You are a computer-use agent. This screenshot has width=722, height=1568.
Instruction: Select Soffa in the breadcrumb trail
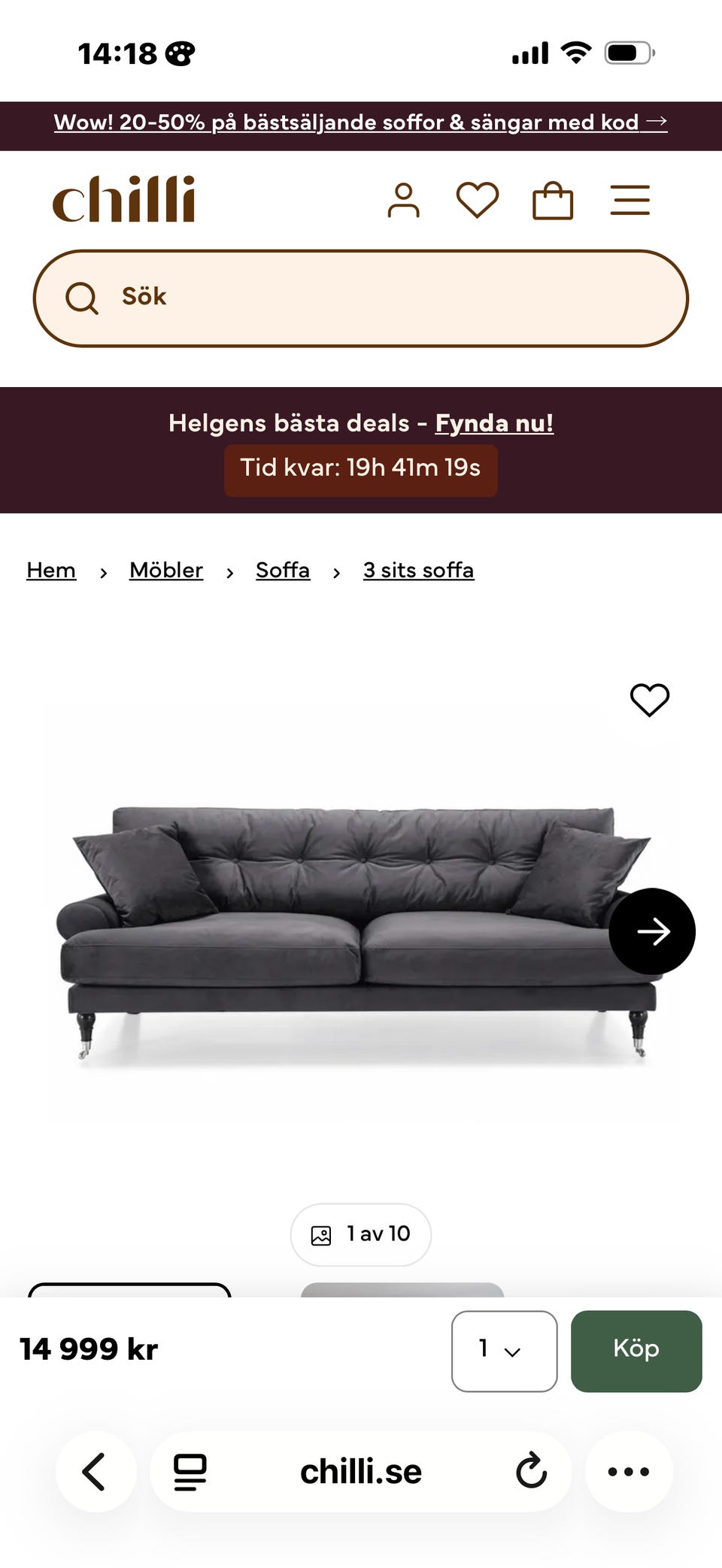pos(283,570)
